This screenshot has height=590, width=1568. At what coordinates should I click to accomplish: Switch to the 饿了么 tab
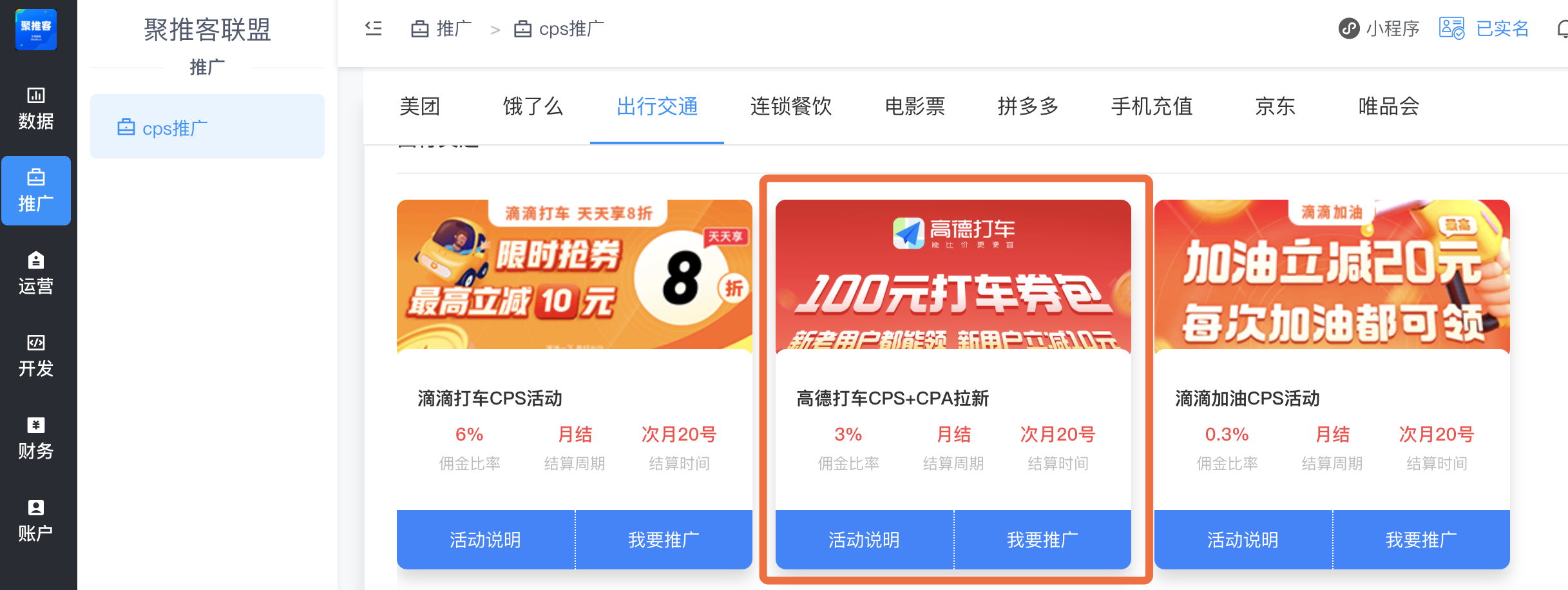tap(533, 107)
